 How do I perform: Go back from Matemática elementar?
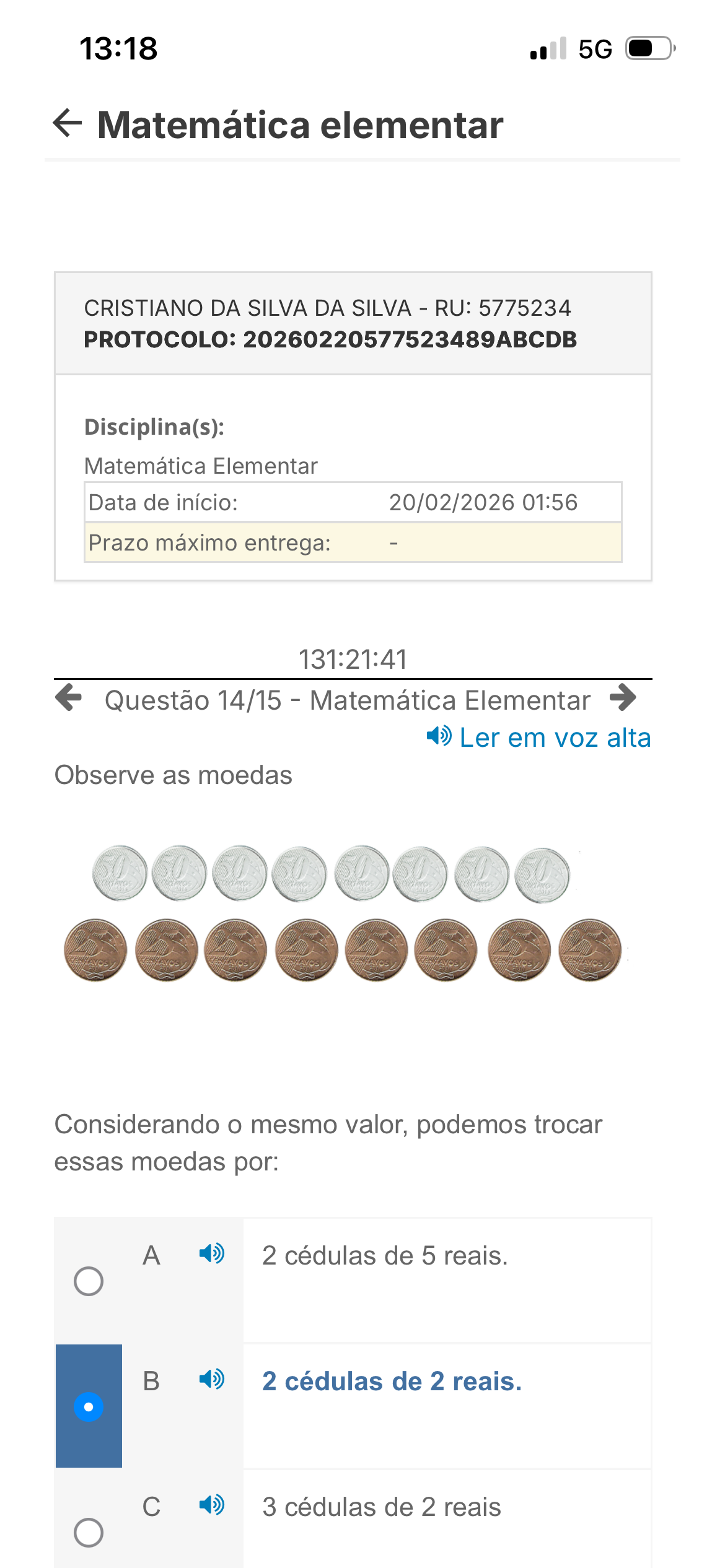(x=68, y=123)
